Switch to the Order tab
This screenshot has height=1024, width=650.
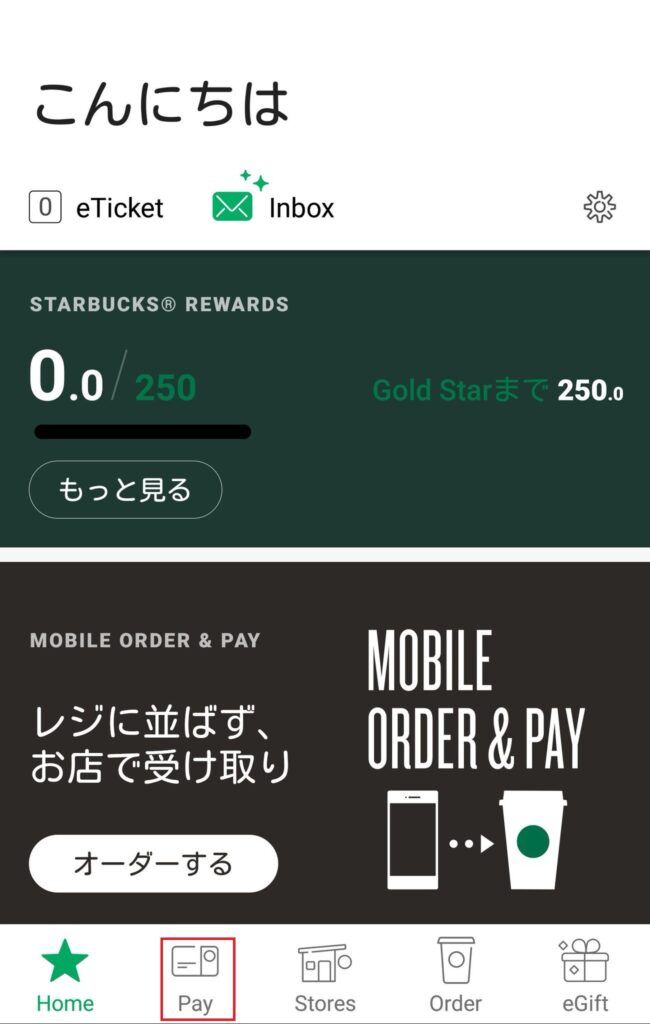(x=455, y=977)
